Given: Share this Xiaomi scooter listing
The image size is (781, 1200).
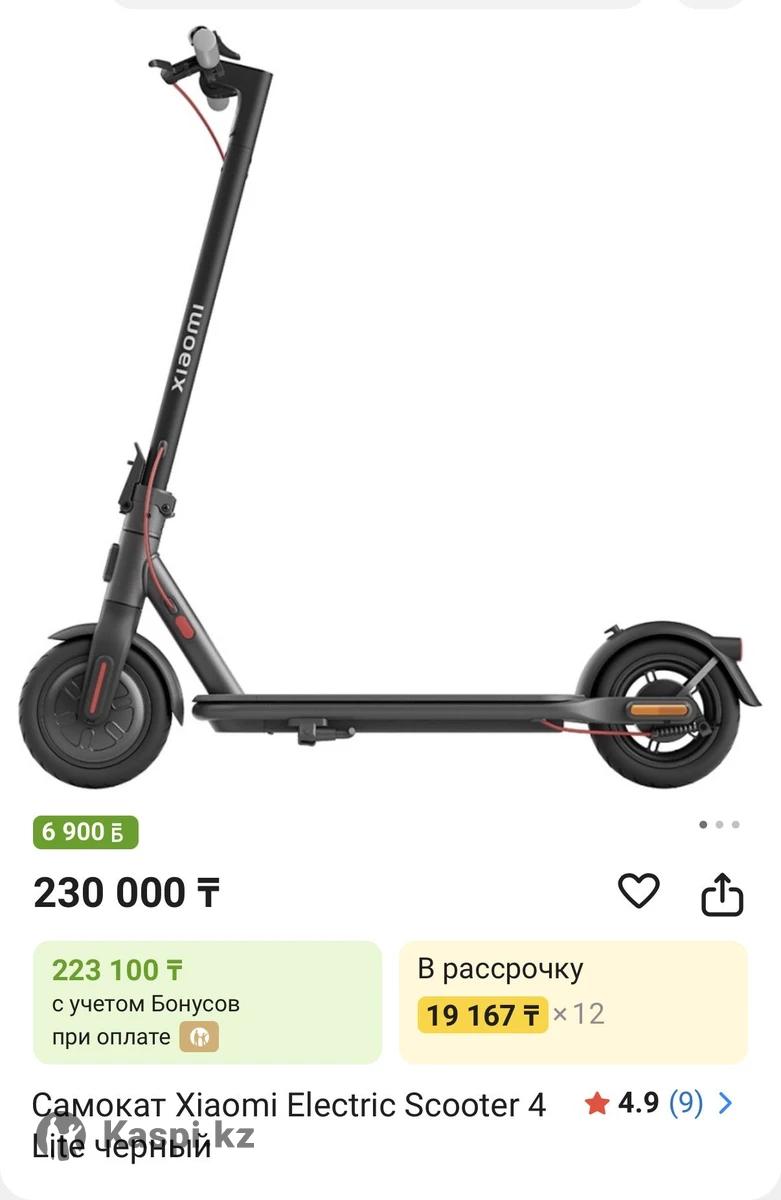Looking at the screenshot, I should click(722, 893).
